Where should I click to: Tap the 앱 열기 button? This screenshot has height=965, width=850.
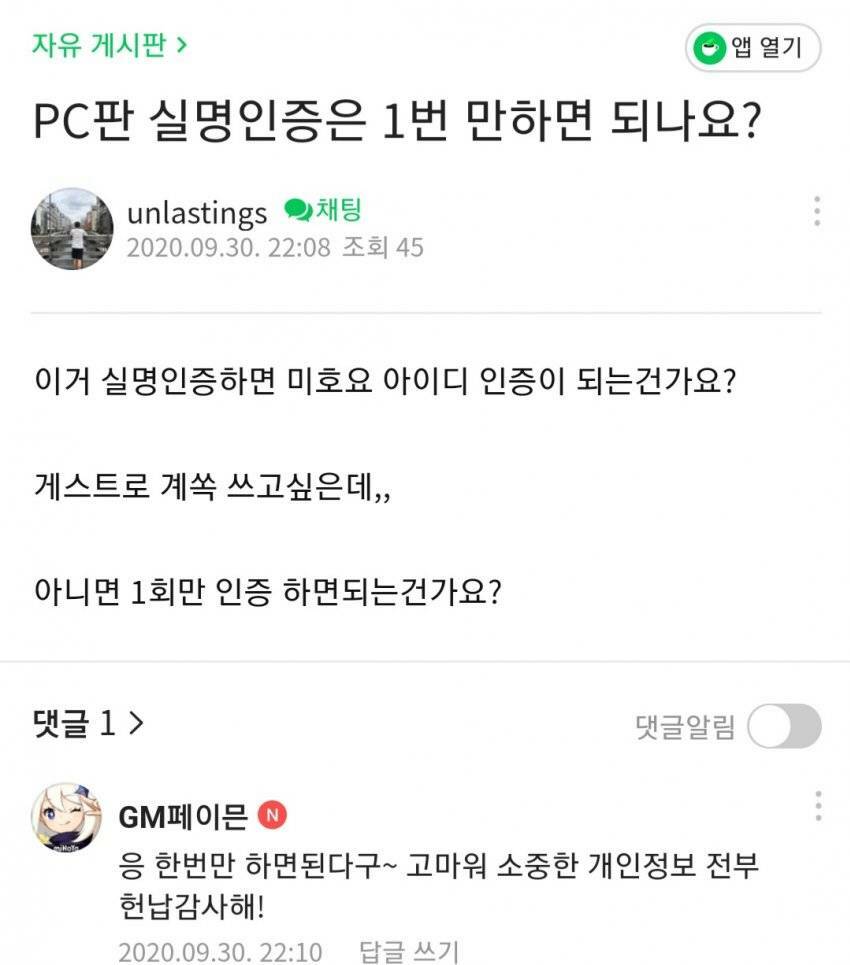[752, 48]
